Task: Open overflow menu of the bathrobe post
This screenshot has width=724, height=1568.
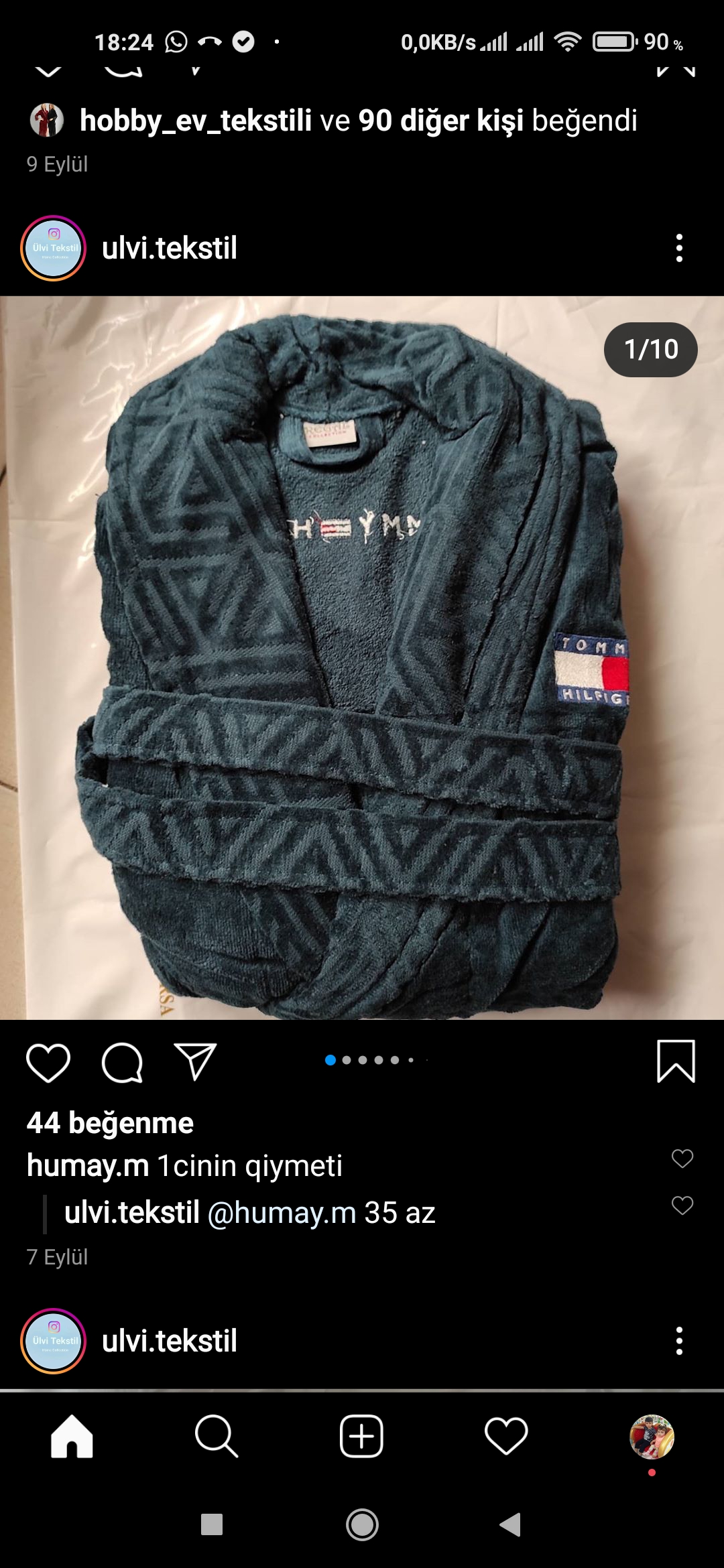Action: pyautogui.click(x=679, y=248)
